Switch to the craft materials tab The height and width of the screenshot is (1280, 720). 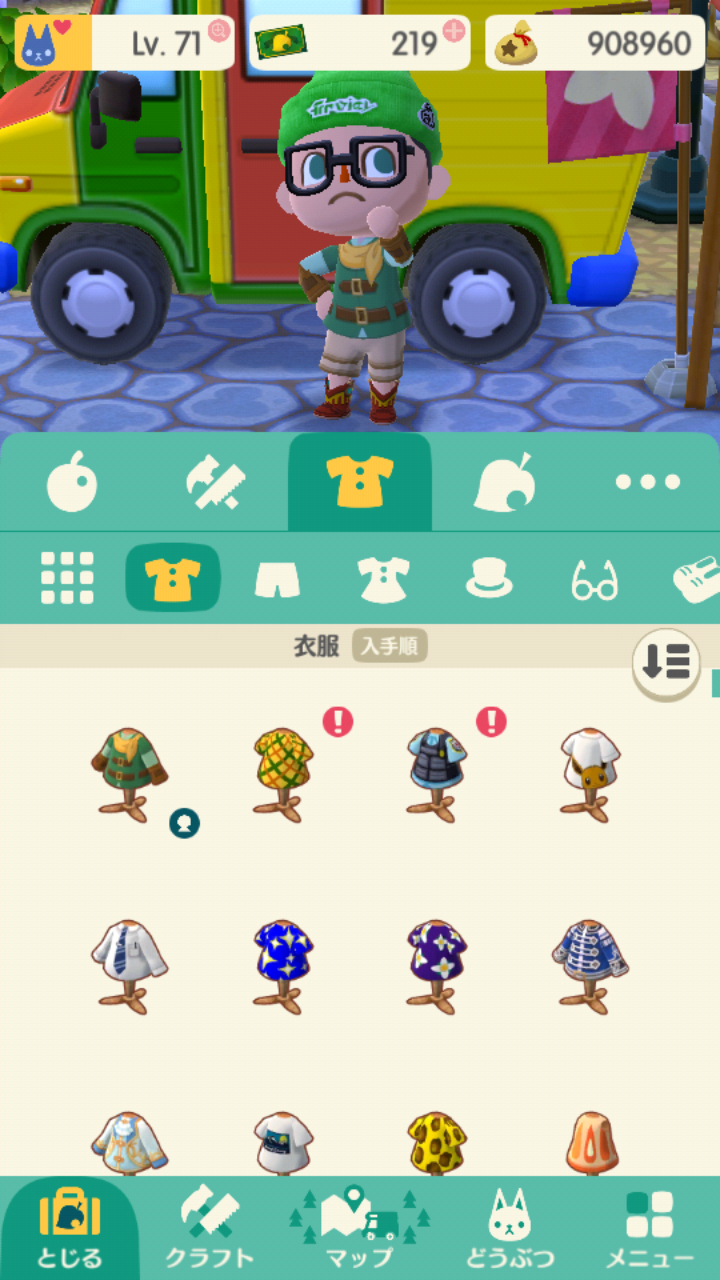217,483
